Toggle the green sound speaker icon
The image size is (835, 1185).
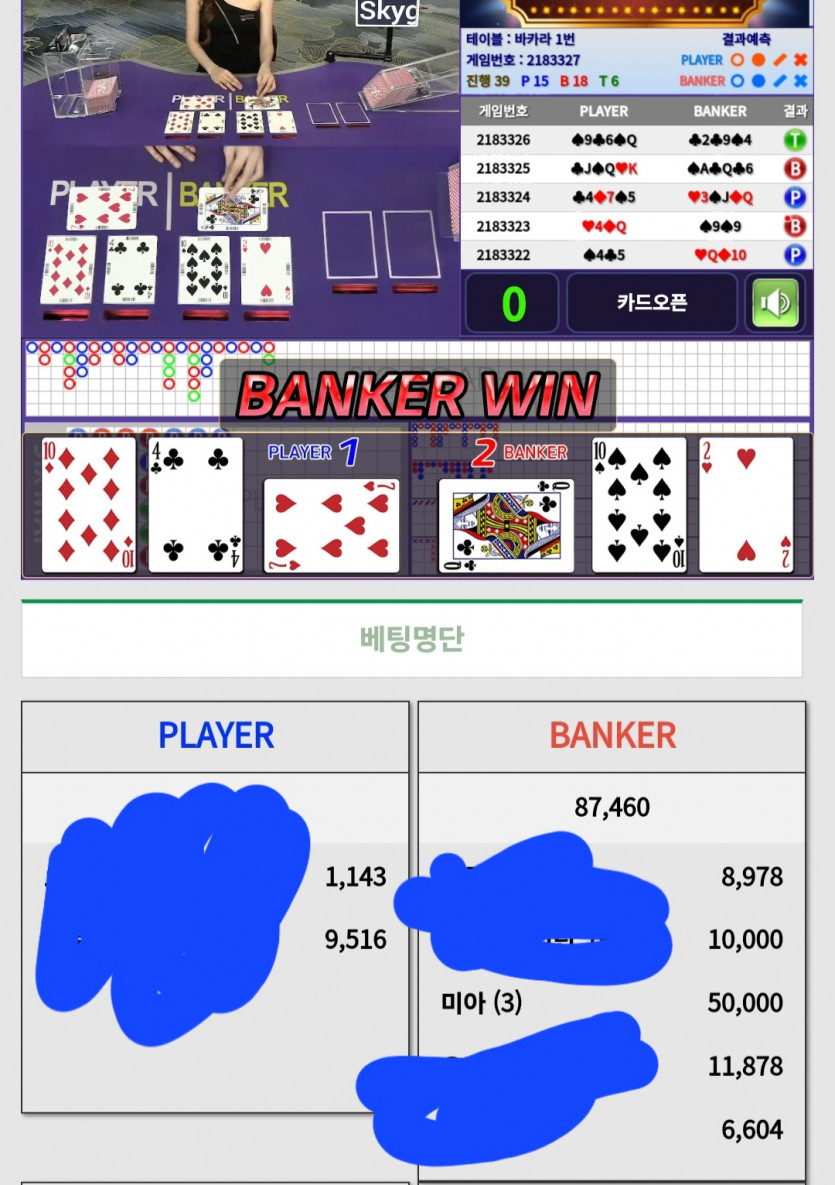coord(775,303)
